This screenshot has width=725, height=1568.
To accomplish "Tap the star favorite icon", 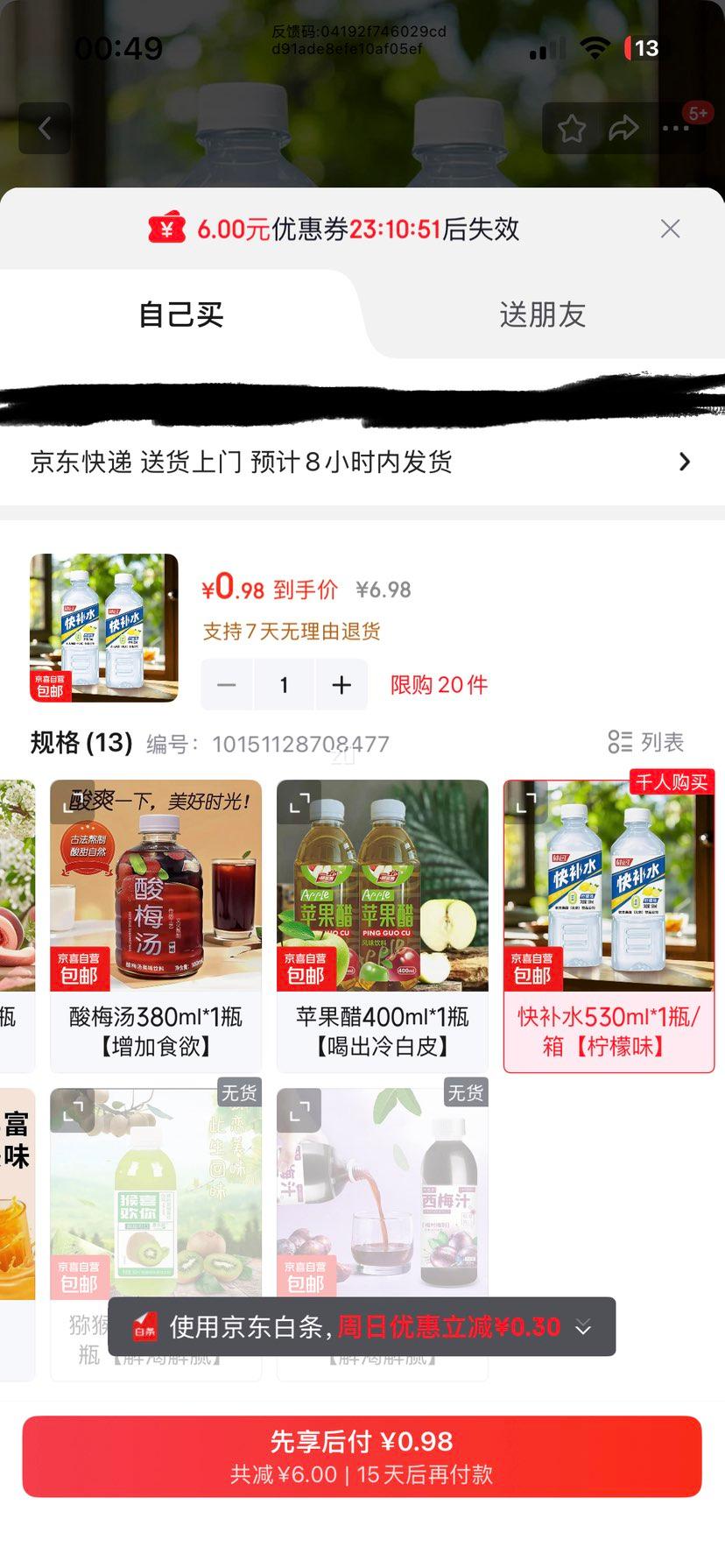I will (574, 128).
